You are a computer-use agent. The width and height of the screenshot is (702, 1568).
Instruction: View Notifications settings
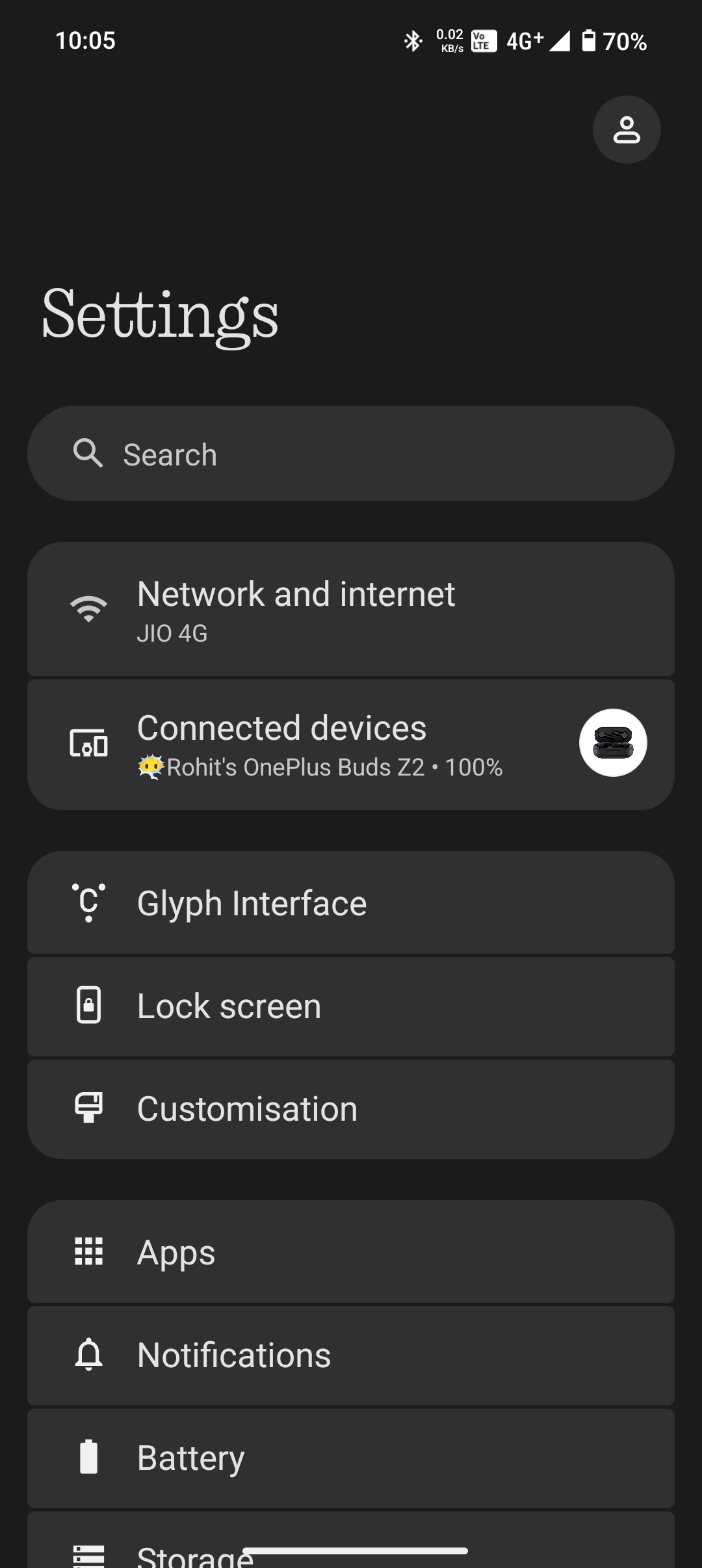(x=351, y=1355)
